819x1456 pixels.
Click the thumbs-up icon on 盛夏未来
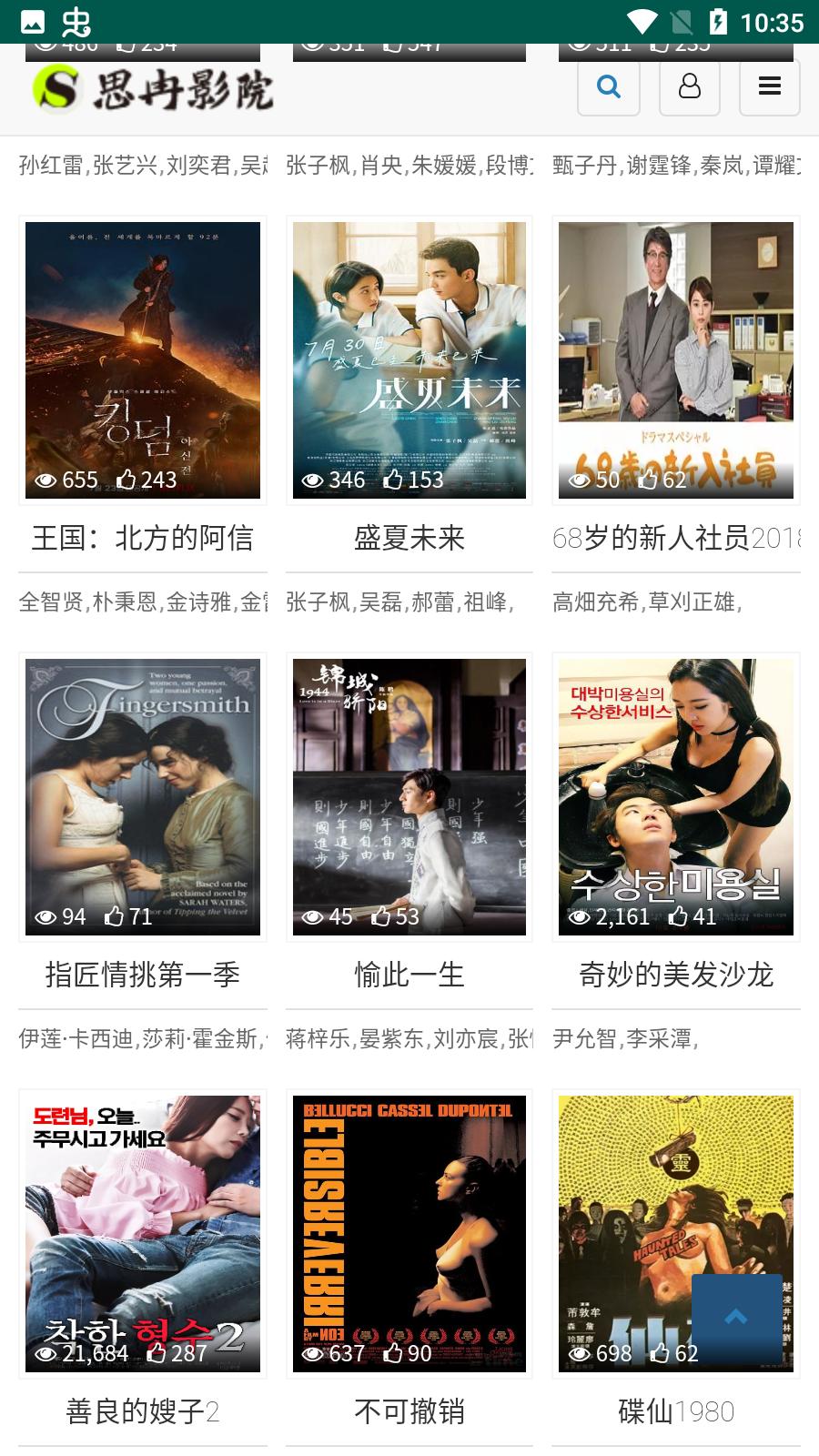click(x=395, y=480)
